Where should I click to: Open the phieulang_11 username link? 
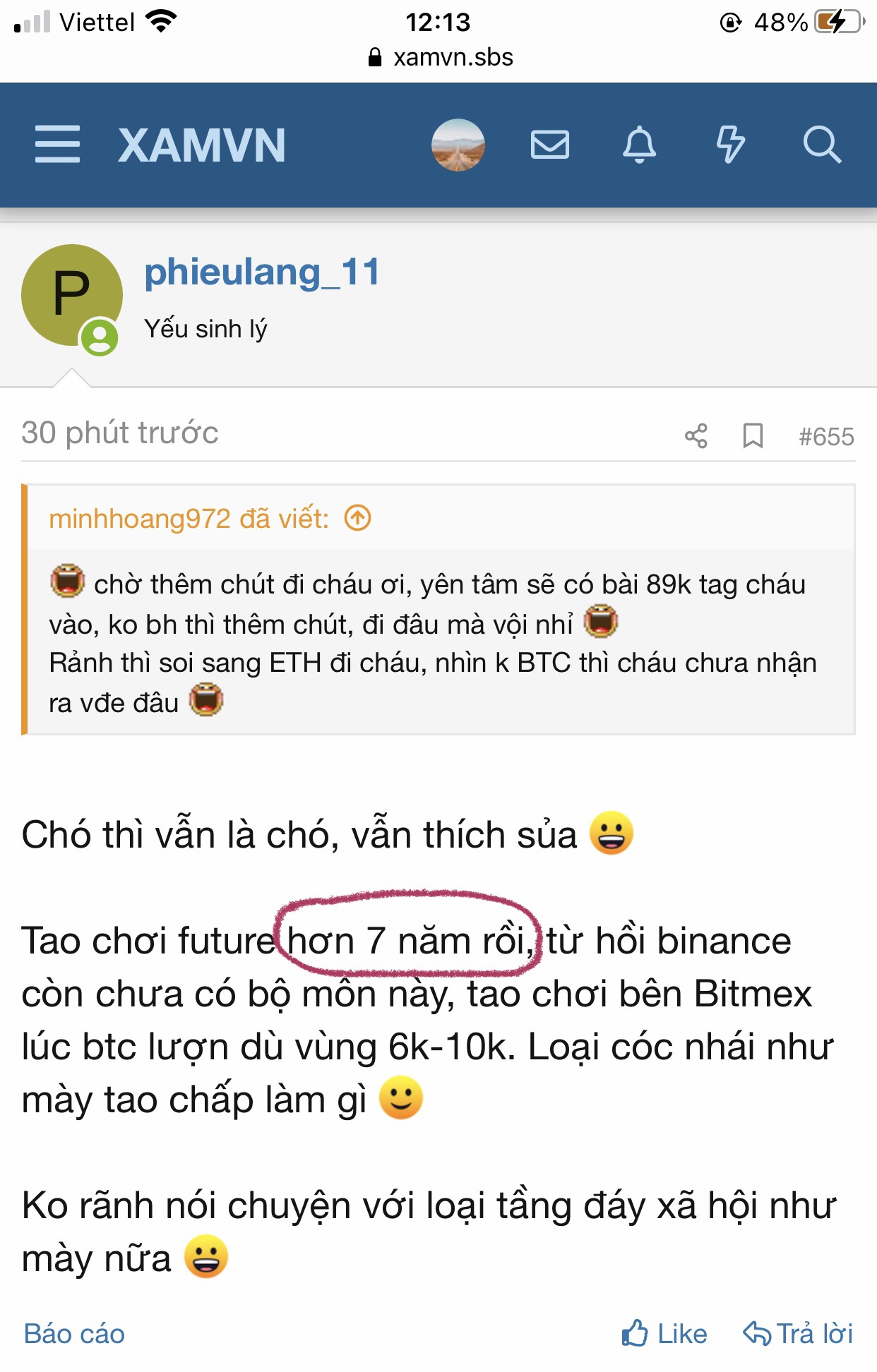[261, 272]
